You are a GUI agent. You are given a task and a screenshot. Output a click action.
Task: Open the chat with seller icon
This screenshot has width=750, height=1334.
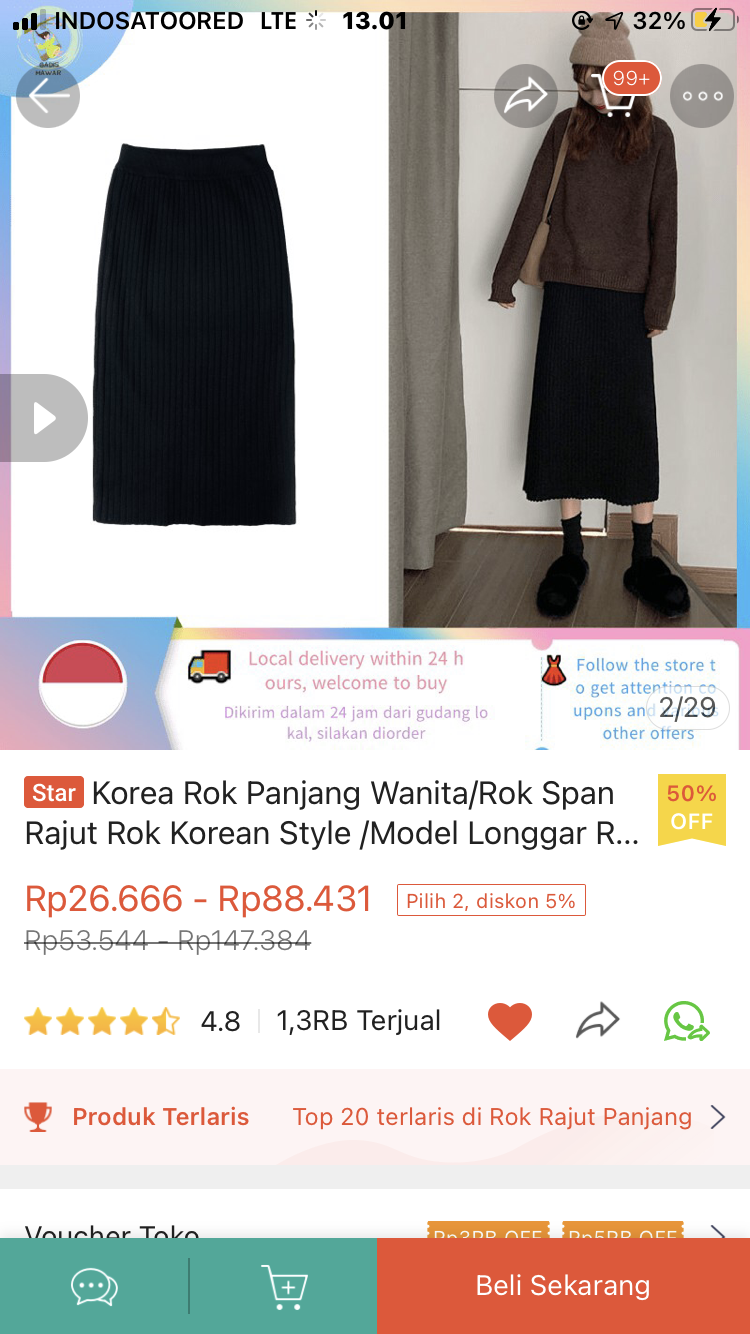tap(93, 1288)
